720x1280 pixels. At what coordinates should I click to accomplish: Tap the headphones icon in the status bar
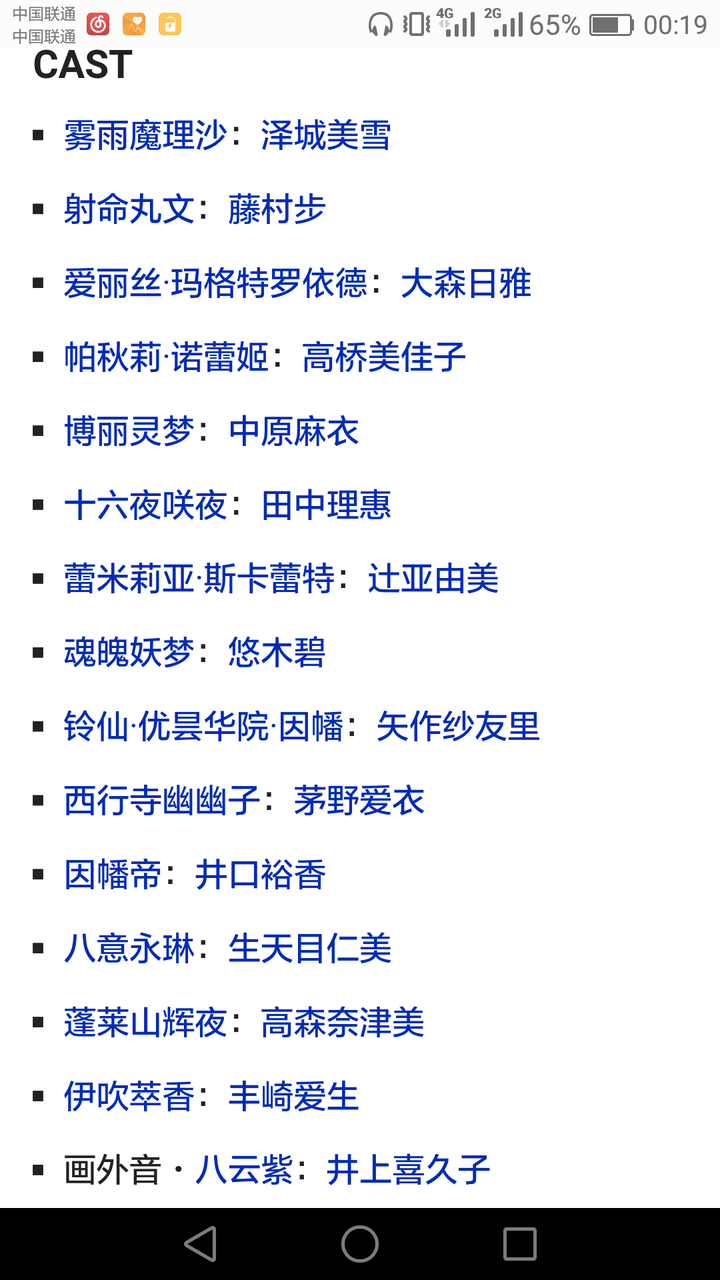[382, 23]
